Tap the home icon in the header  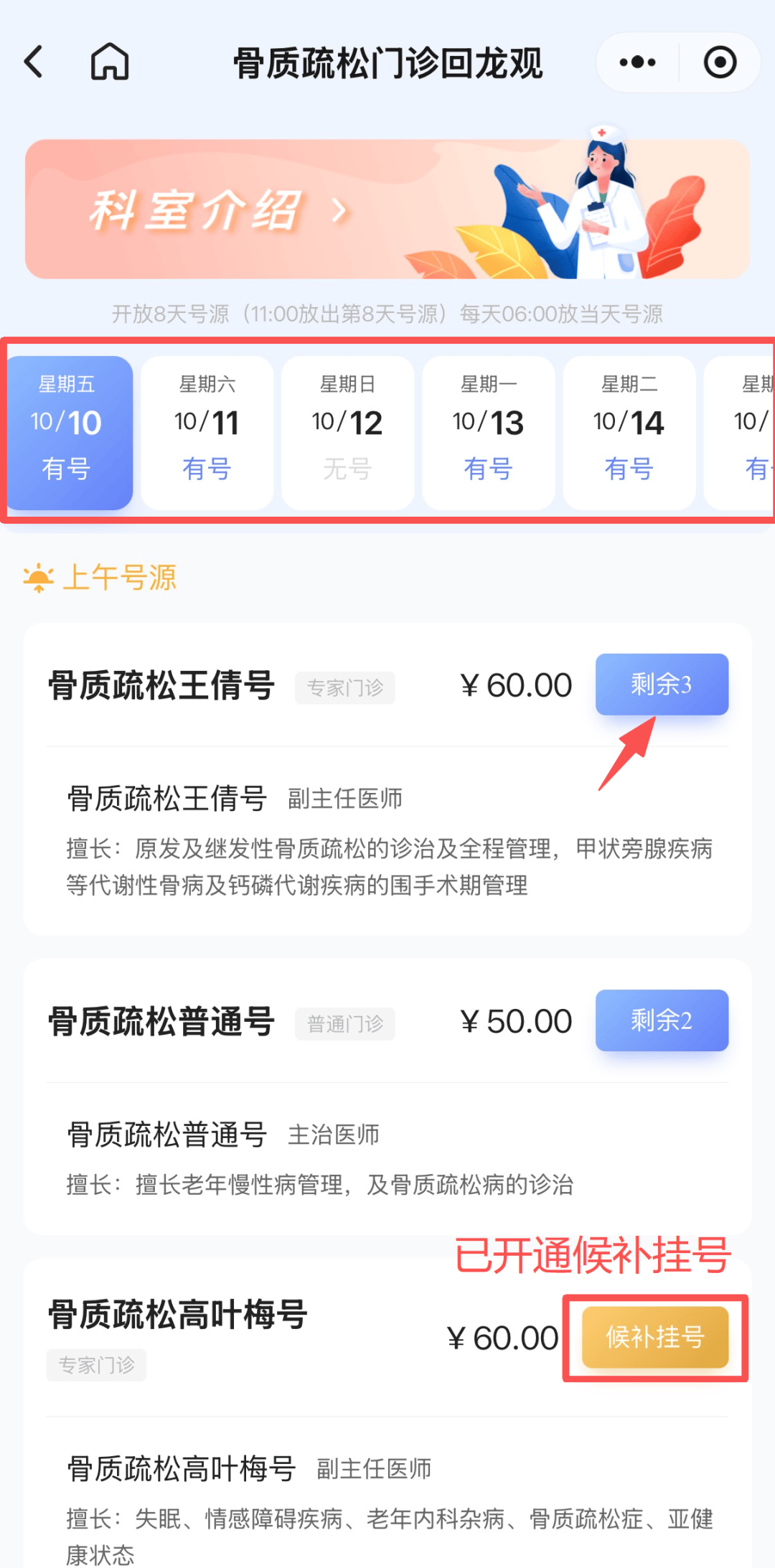tap(109, 62)
